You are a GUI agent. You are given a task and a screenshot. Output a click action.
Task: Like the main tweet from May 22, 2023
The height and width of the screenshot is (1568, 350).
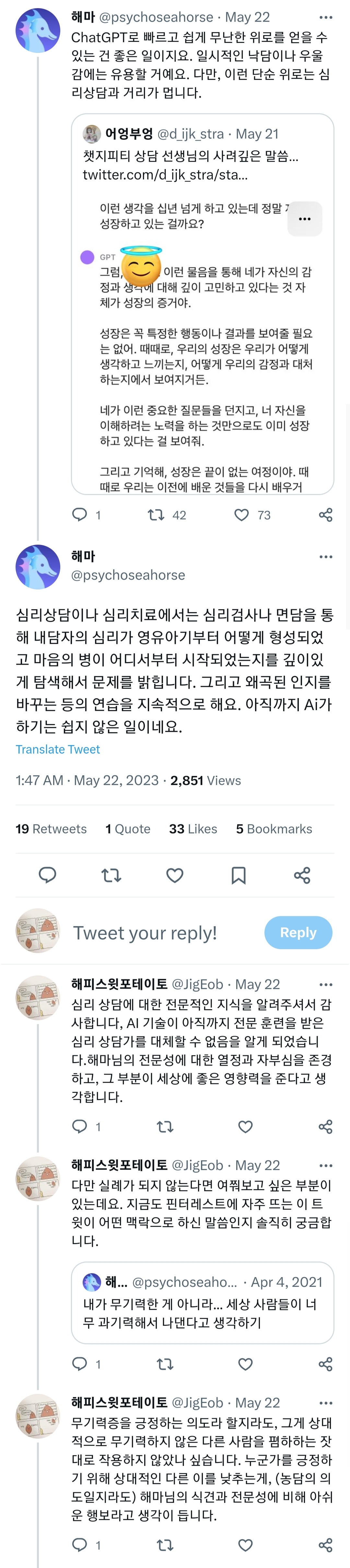pyautogui.click(x=175, y=875)
